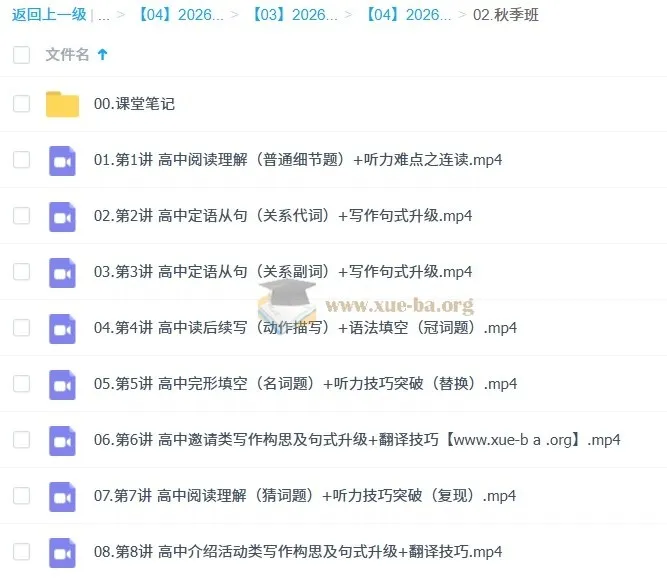Open 05.第5讲 高中完形填空 video
Image resolution: width=667 pixels, height=578 pixels.
[x=305, y=384]
